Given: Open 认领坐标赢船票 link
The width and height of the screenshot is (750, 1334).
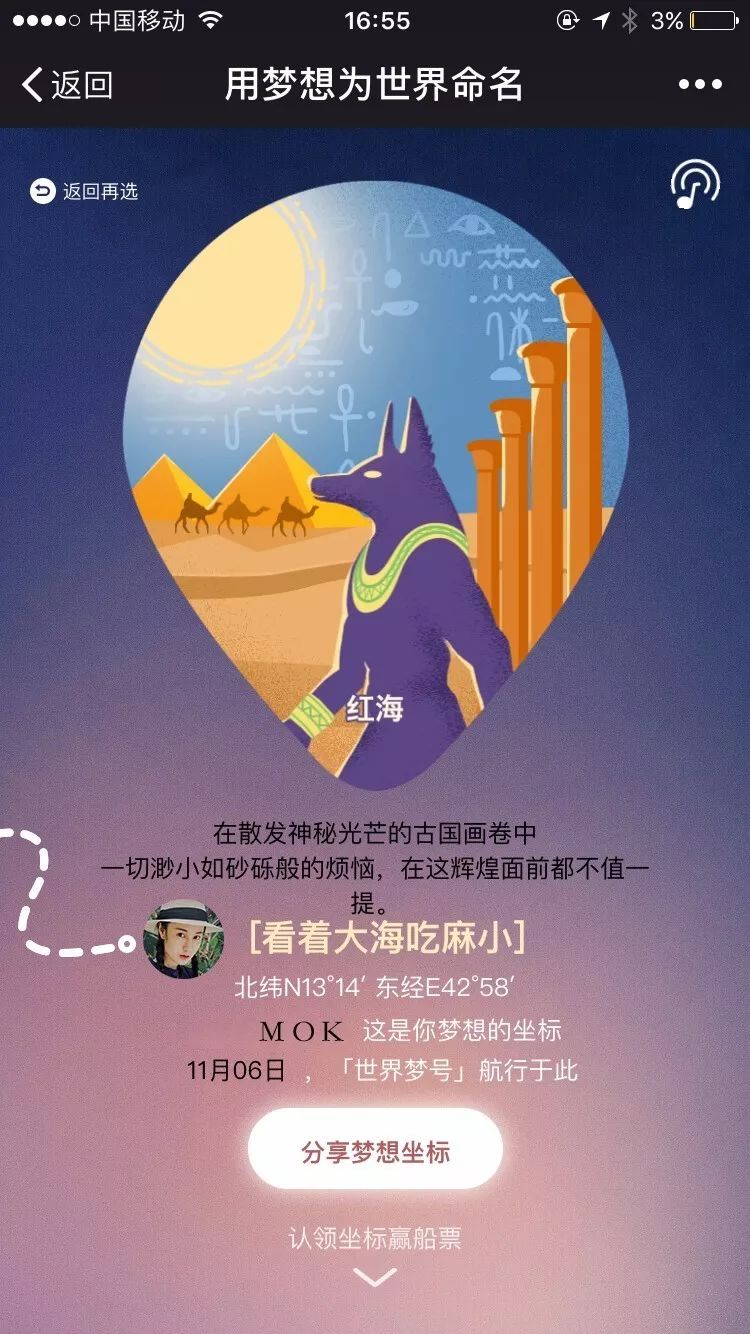Looking at the screenshot, I should 375,1238.
